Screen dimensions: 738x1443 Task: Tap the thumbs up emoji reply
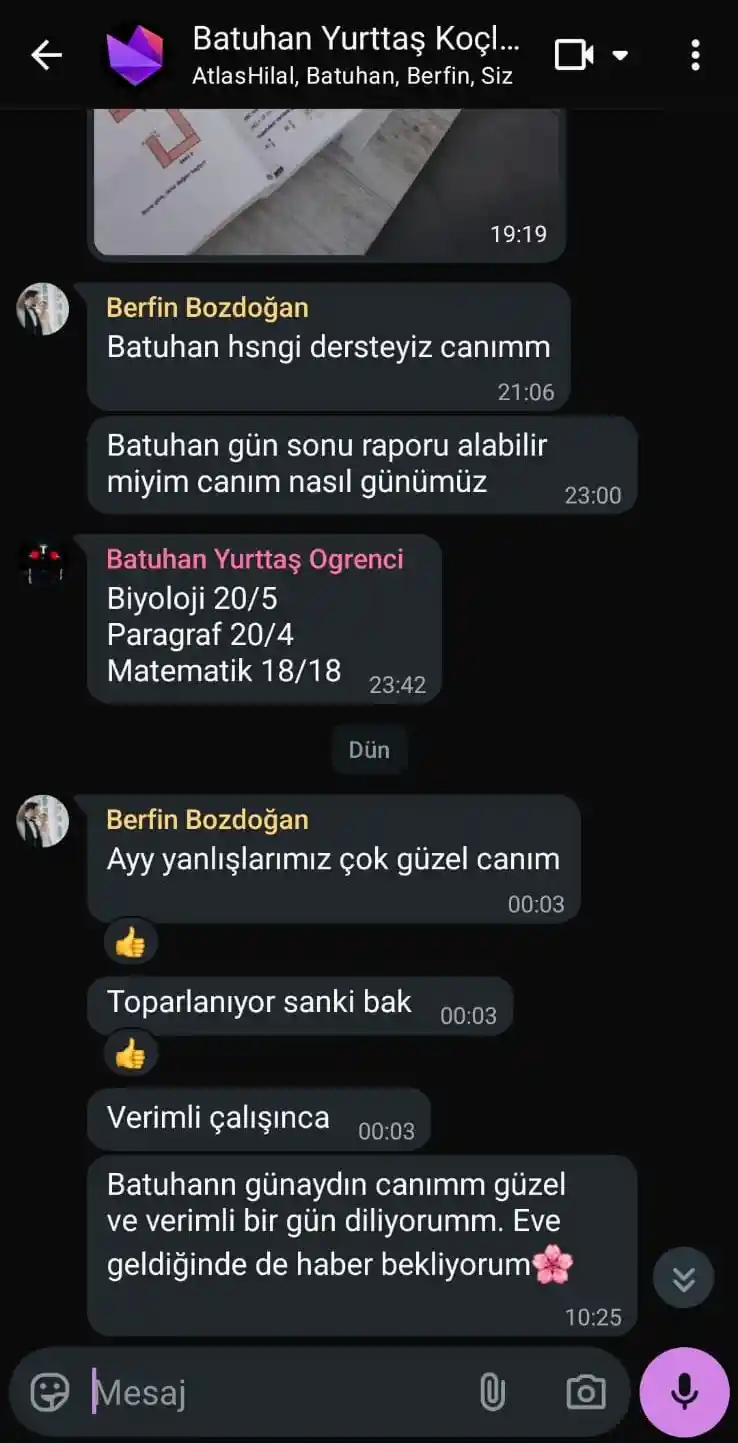click(131, 941)
